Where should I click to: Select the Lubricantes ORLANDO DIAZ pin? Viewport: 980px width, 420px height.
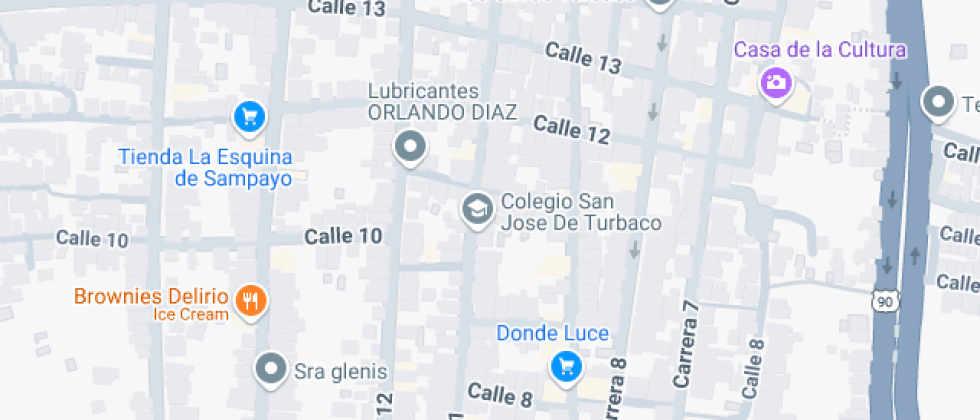point(409,149)
